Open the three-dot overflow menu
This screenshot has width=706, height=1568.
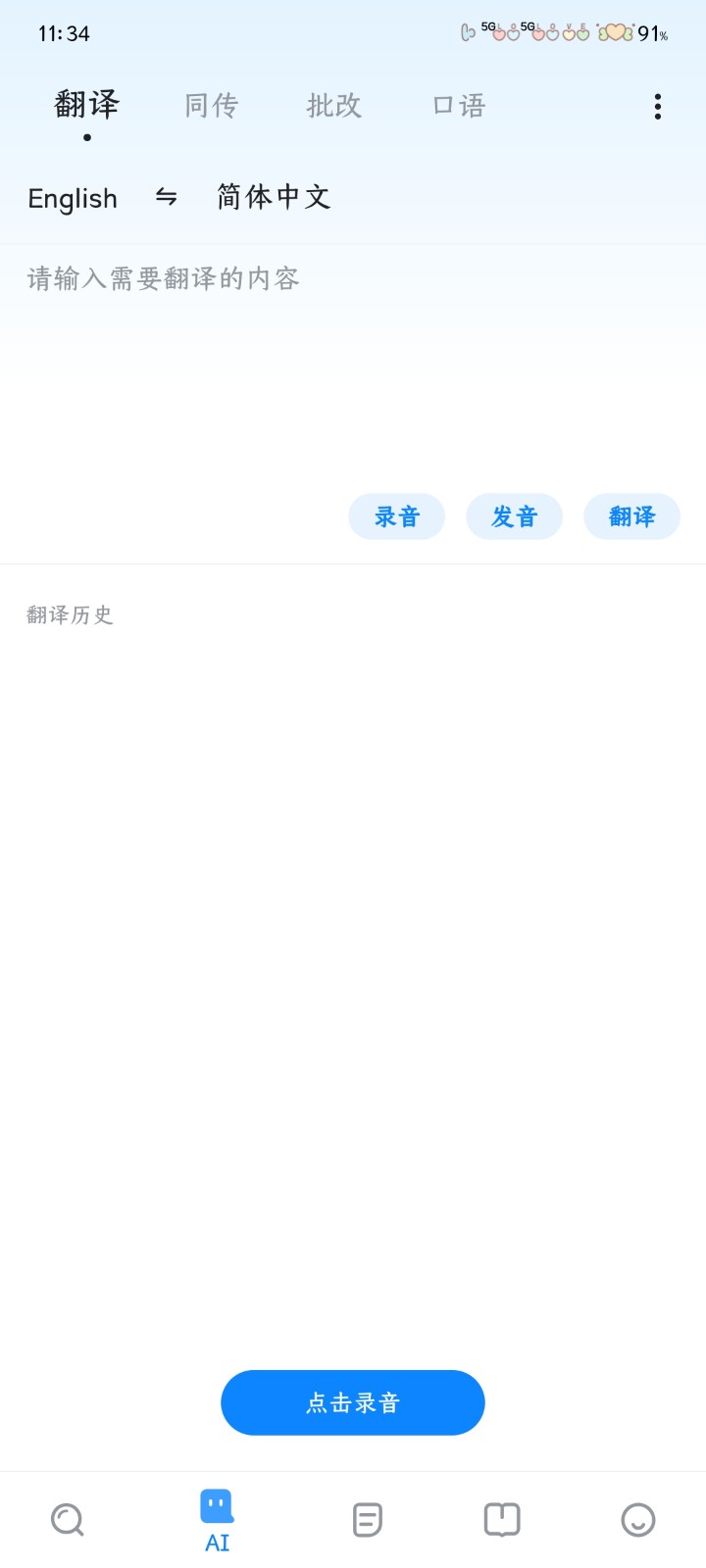656,106
